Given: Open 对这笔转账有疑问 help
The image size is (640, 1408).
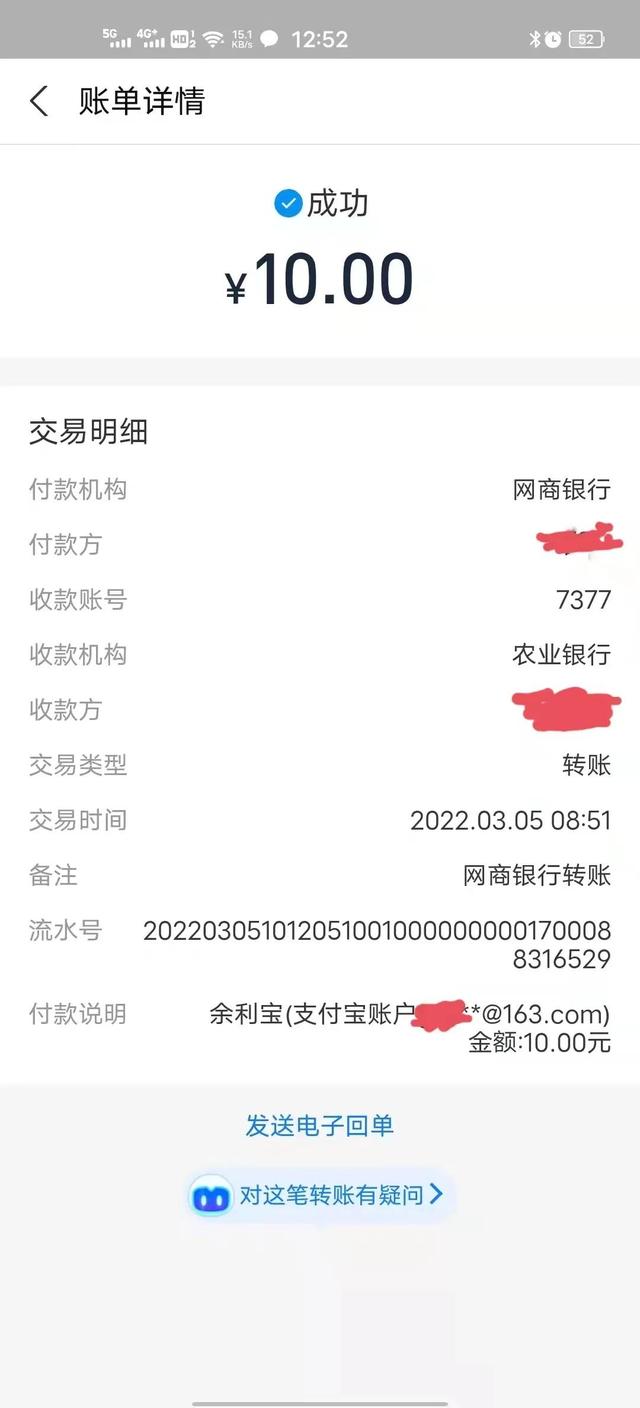Looking at the screenshot, I should tap(320, 1195).
